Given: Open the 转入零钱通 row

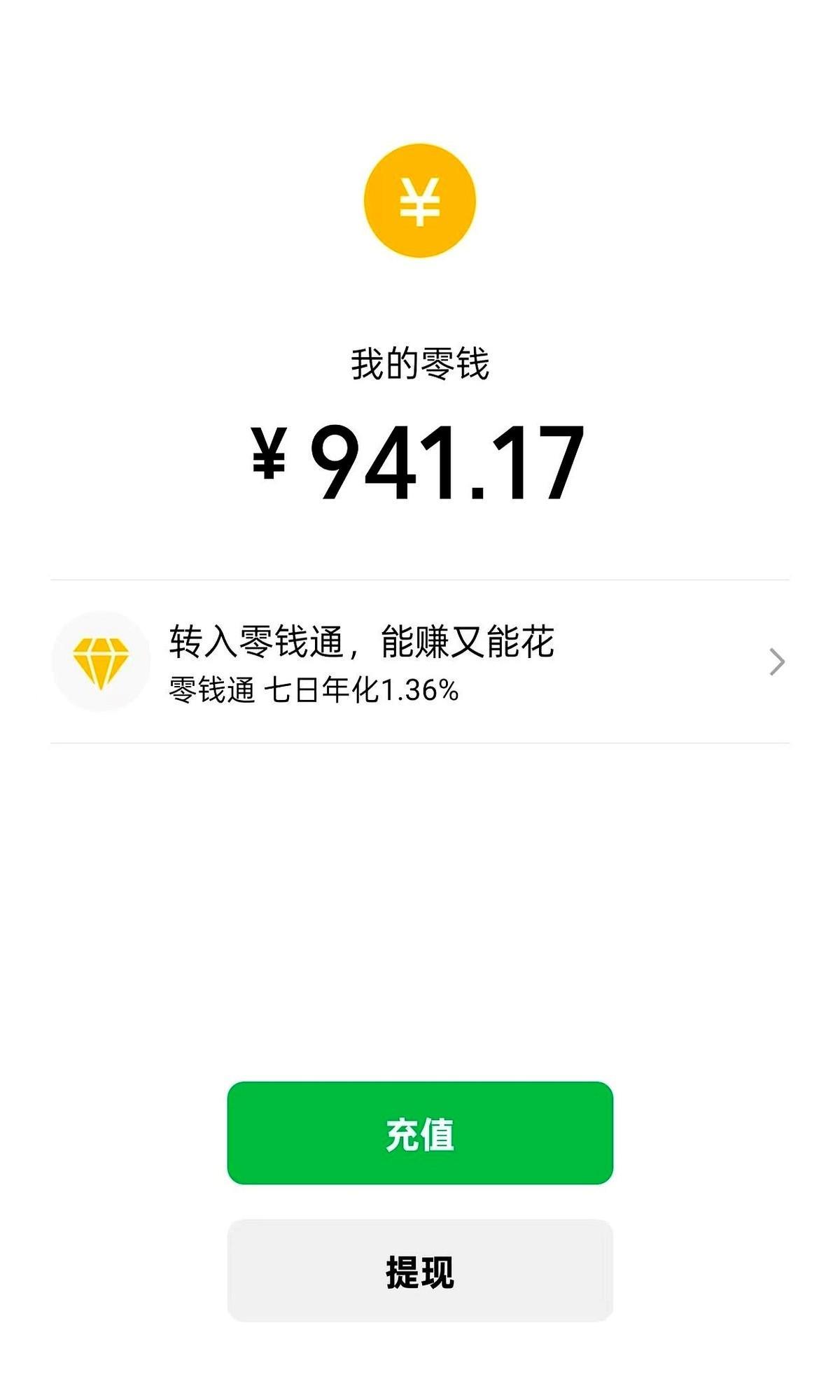Looking at the screenshot, I should pyautogui.click(x=420, y=661).
